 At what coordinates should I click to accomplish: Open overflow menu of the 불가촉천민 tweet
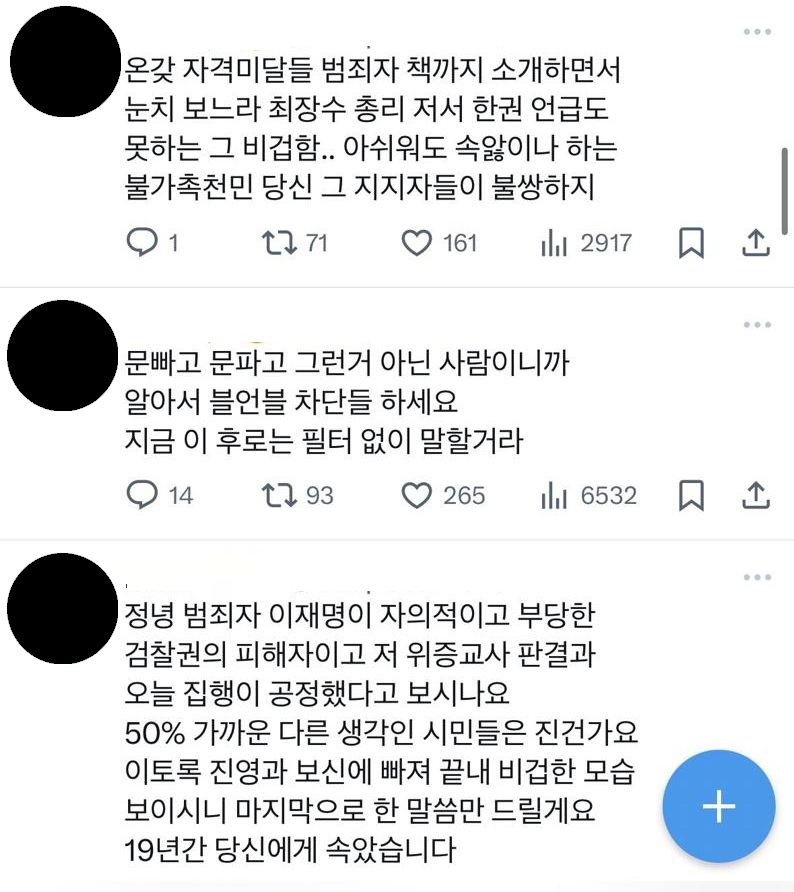tap(757, 32)
